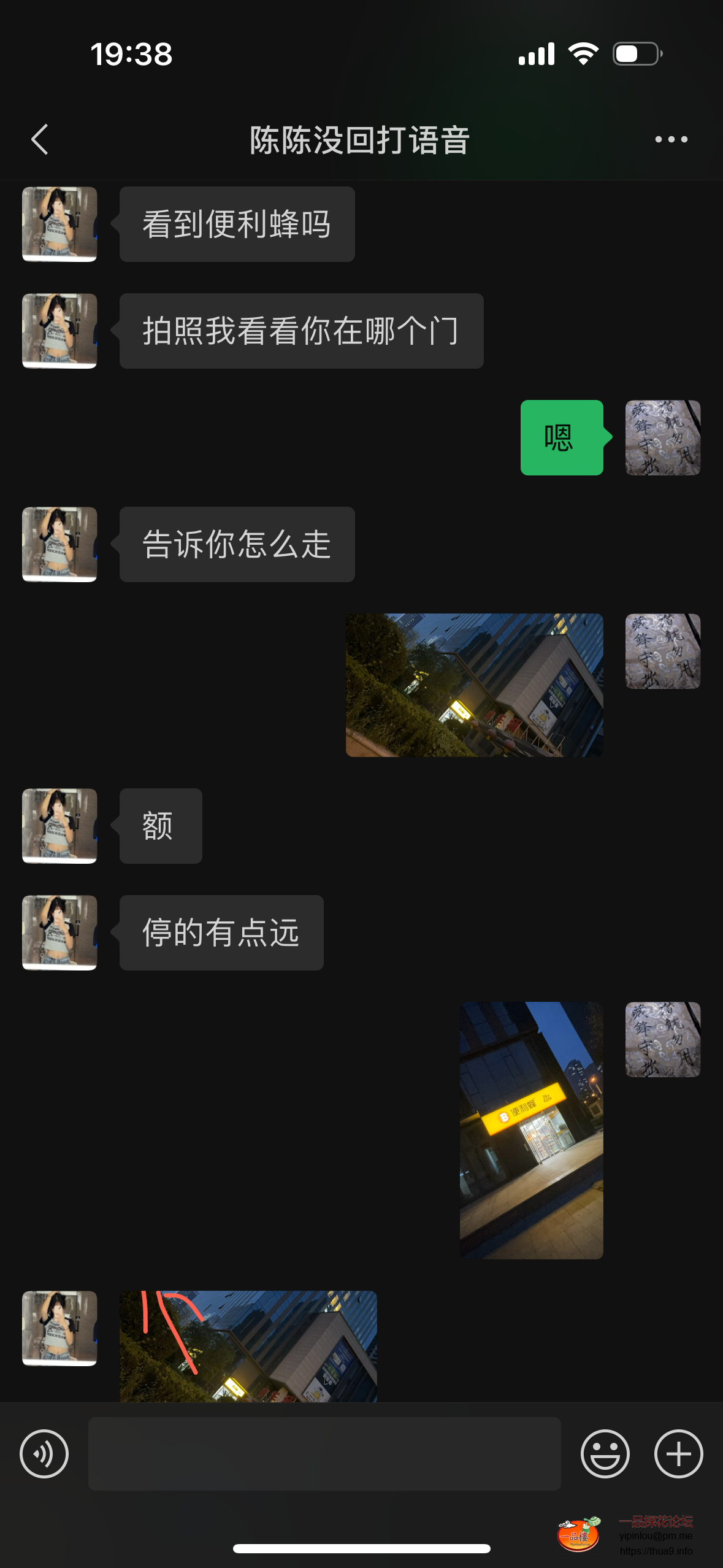723x1568 pixels.
Task: Tap the 看到便利蜂吗 message bubble
Action: pos(237,224)
